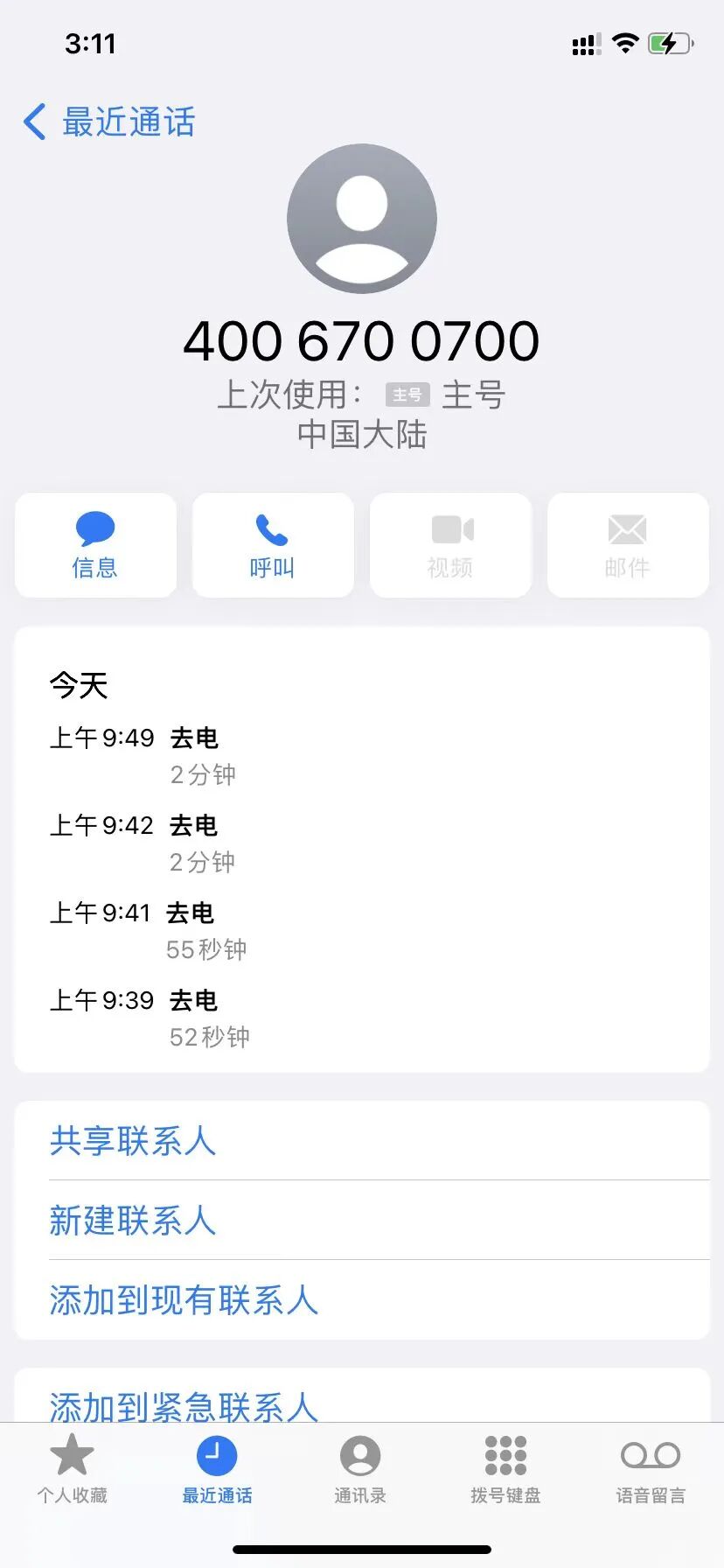Switch to 语音留言 tab
The image size is (724, 1568).
651,1470
